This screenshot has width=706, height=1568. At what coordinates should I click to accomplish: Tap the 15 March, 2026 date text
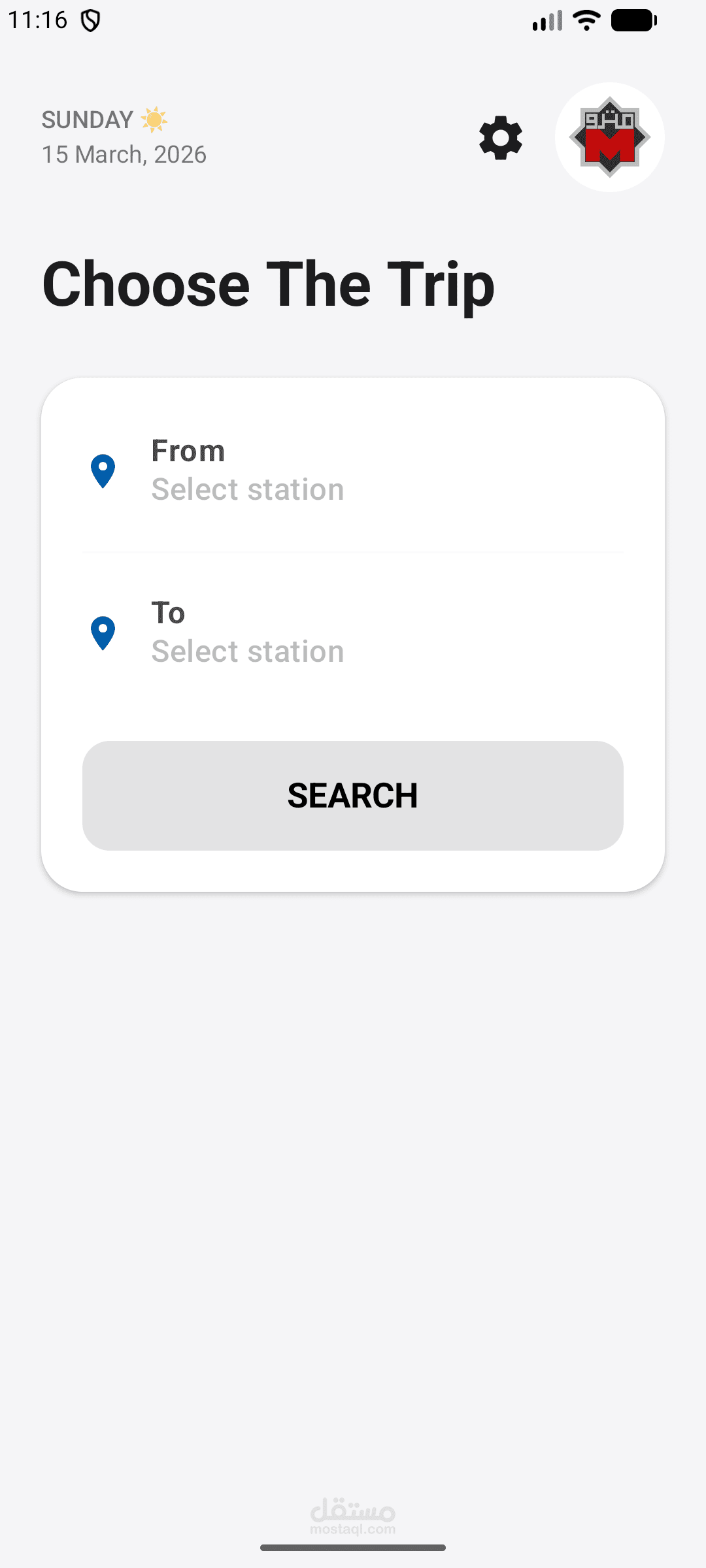pyautogui.click(x=124, y=155)
